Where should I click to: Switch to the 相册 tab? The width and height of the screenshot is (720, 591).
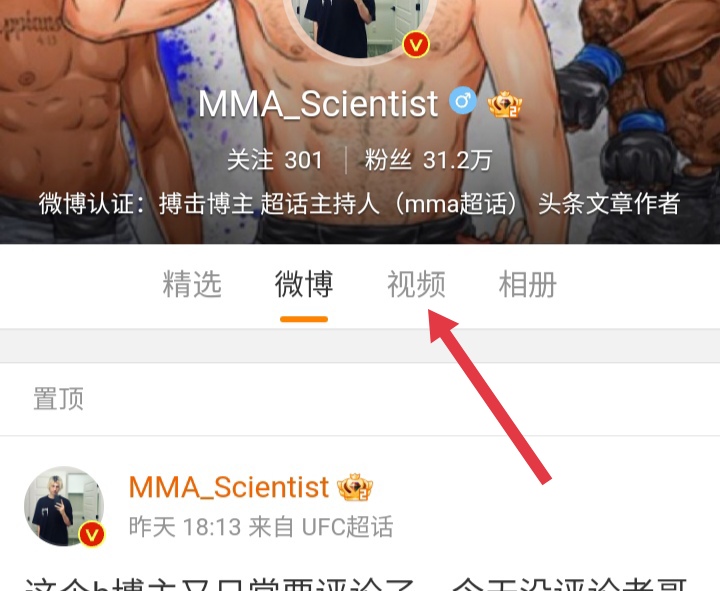(527, 285)
